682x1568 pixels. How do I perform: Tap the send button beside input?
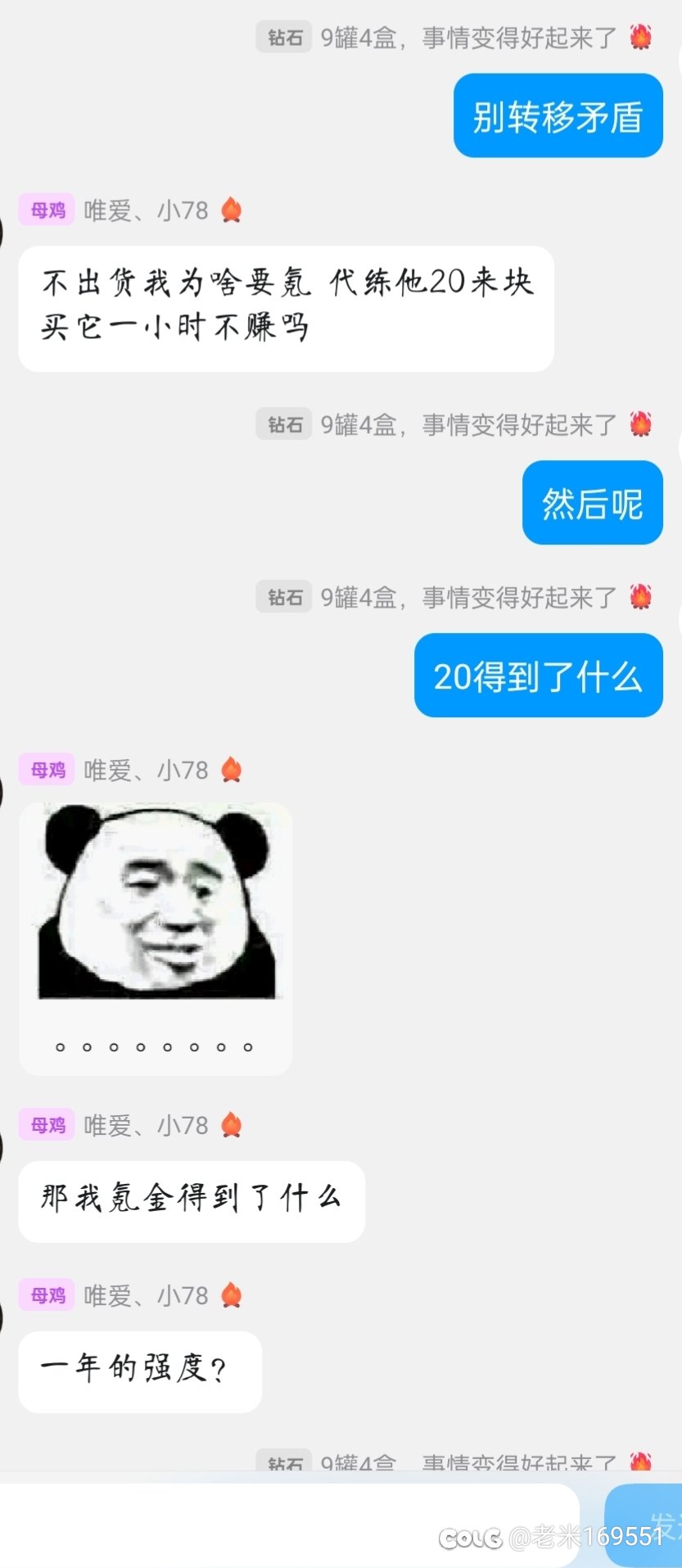pyautogui.click(x=647, y=1525)
